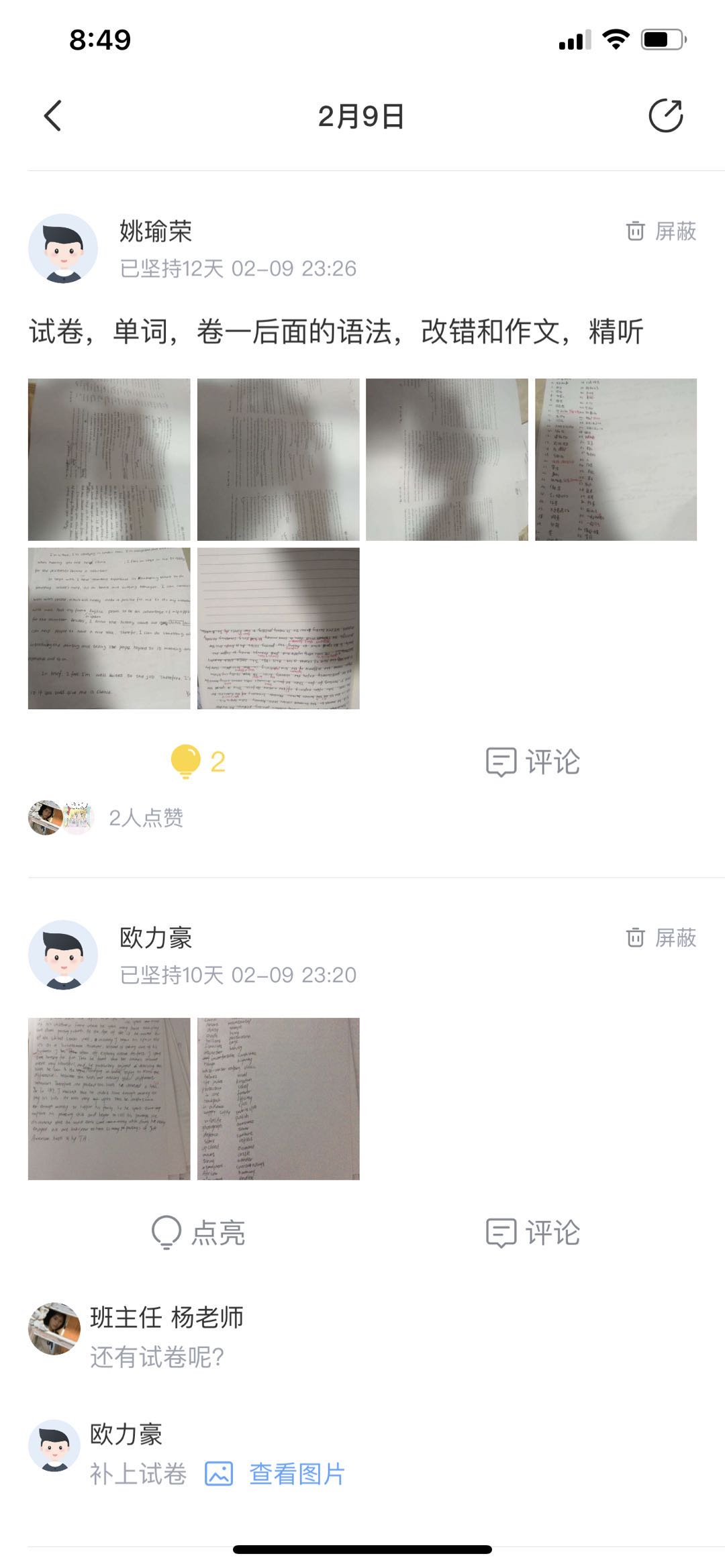View 姚瑜荣's red-marked word list photo

(616, 460)
